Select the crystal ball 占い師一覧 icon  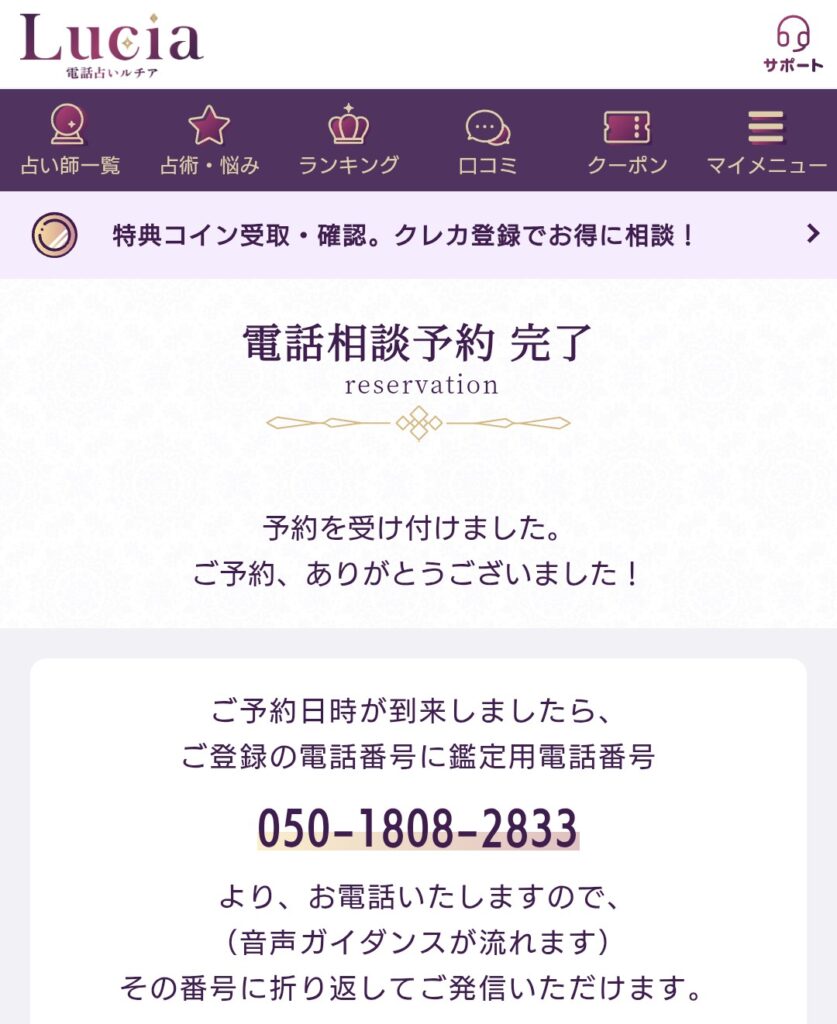click(65, 128)
